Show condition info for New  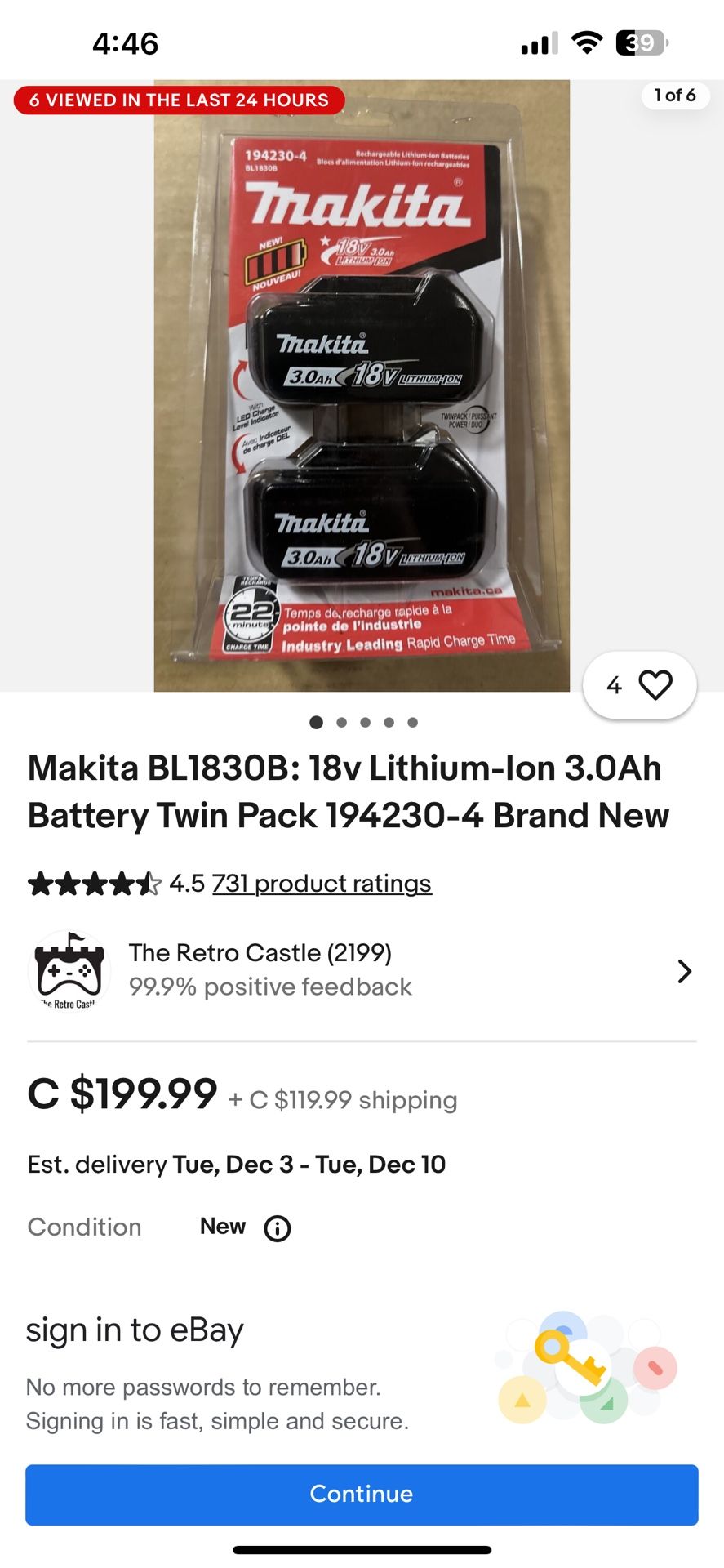(x=278, y=1228)
